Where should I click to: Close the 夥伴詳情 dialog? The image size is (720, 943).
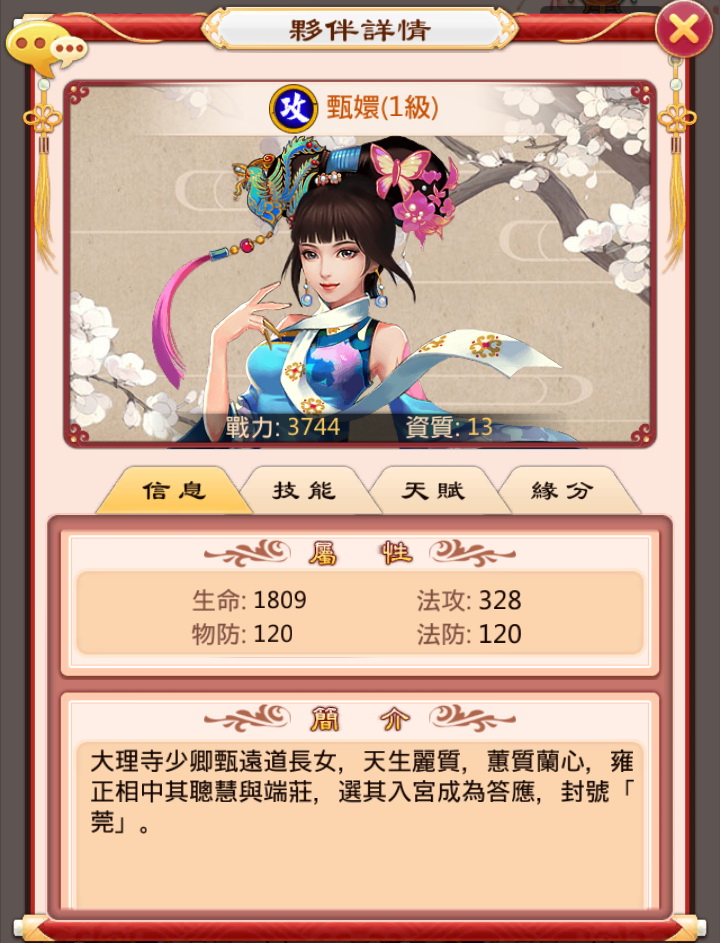[683, 30]
